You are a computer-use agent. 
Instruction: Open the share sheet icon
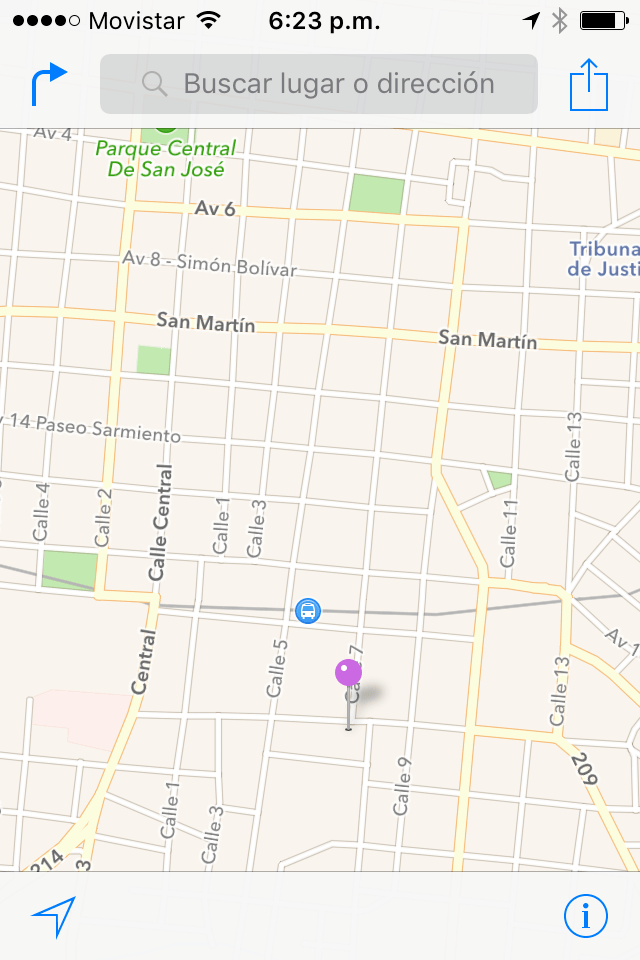[589, 84]
